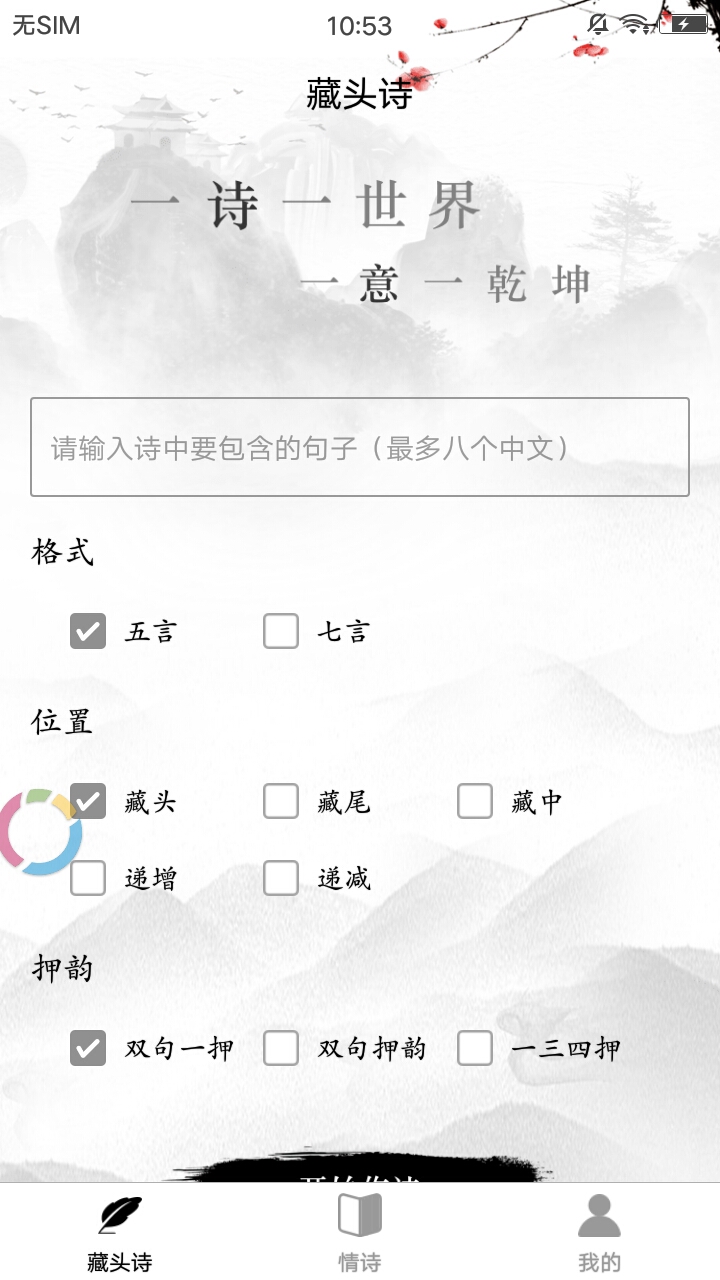Open the 我的 tab
The height and width of the screenshot is (1280, 720).
600,1232
